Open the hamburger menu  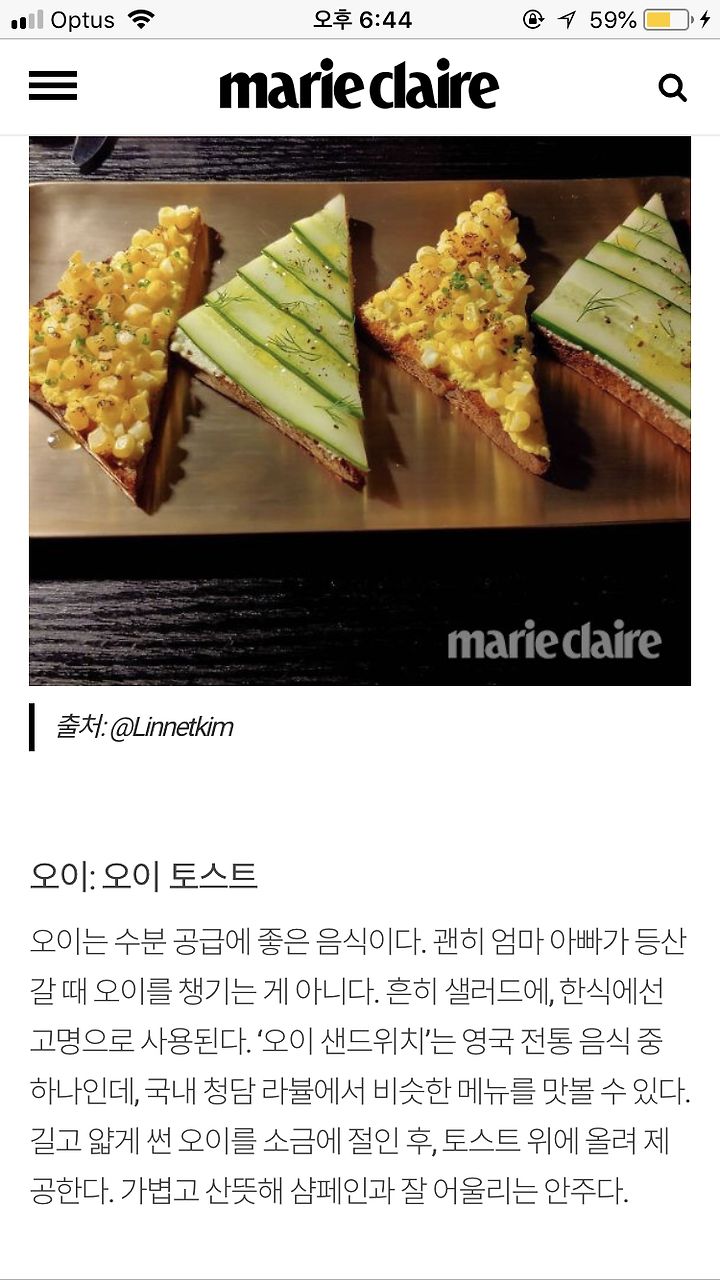53,87
